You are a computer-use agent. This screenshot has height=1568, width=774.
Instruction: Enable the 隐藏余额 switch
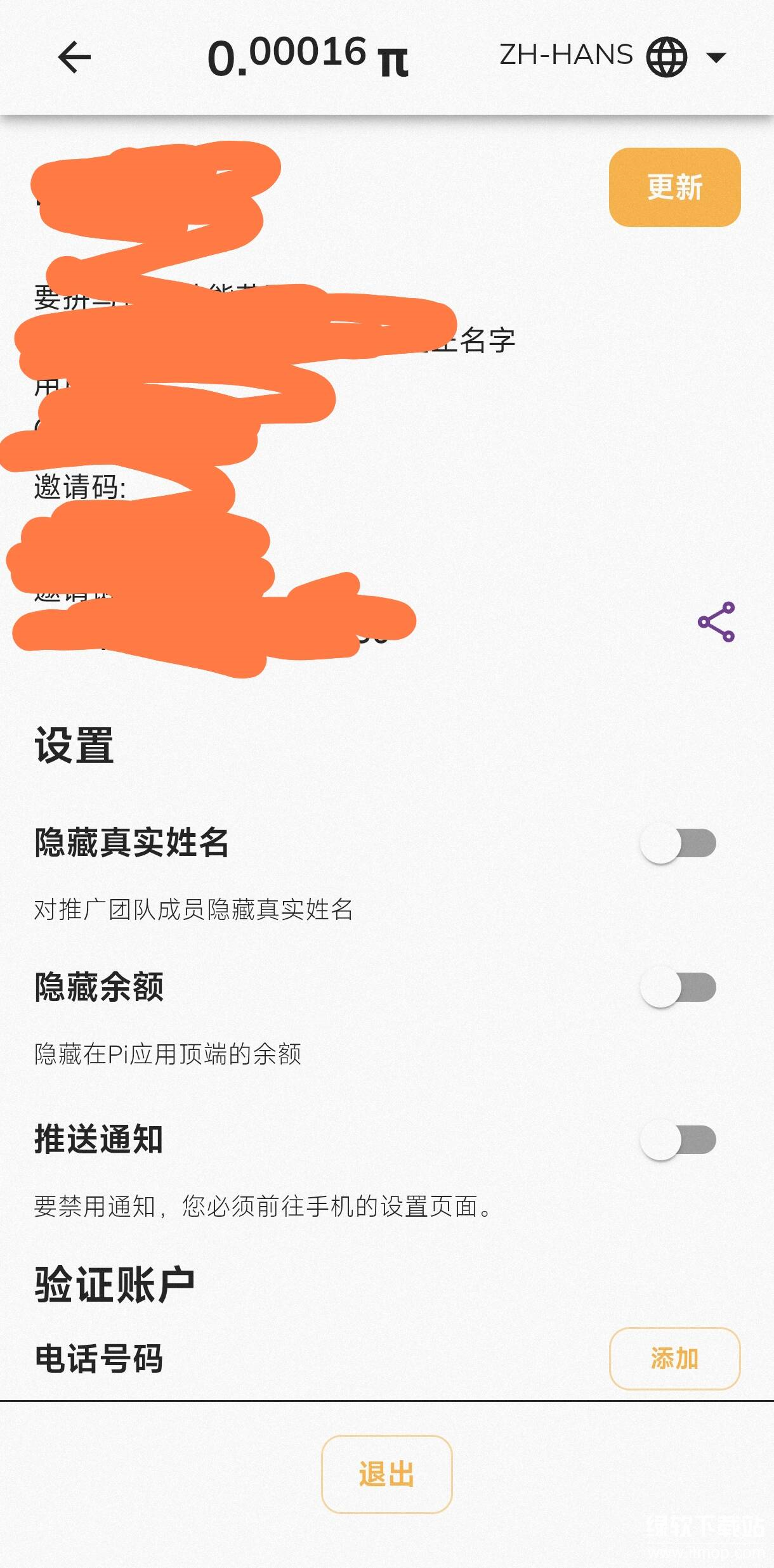678,988
